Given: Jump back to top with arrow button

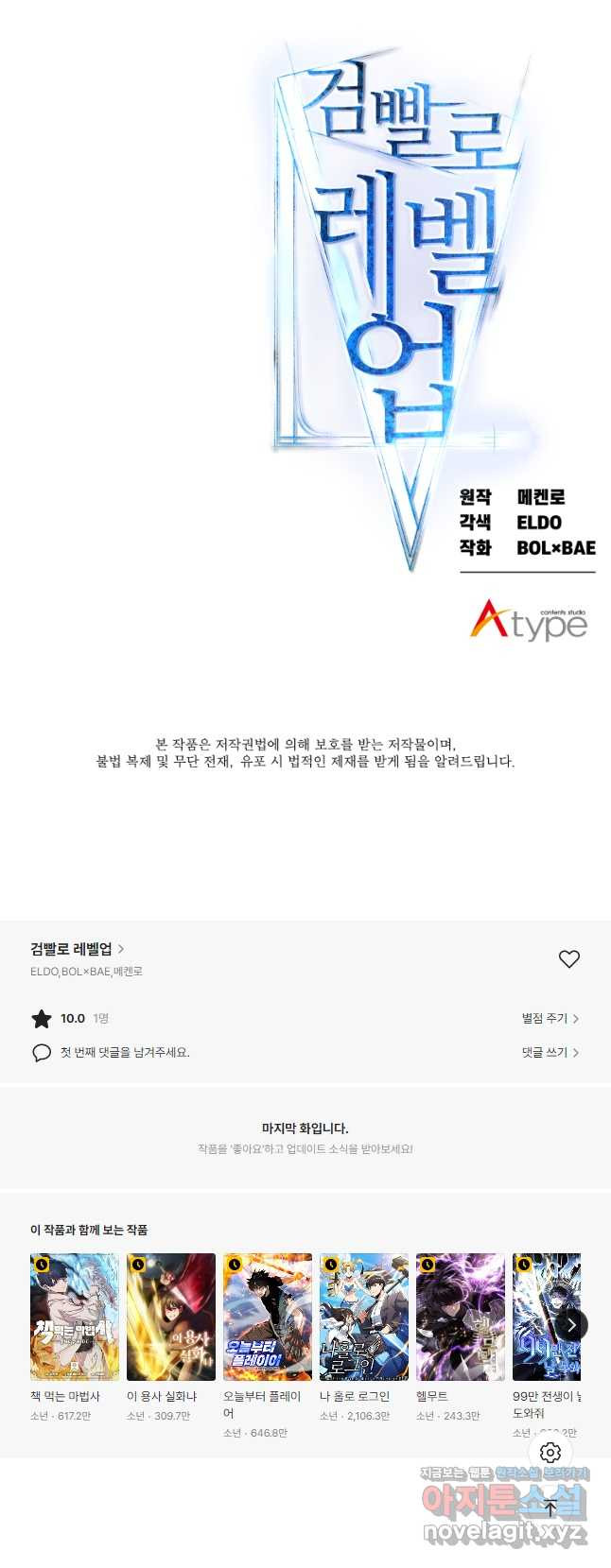Looking at the screenshot, I should [550, 1508].
